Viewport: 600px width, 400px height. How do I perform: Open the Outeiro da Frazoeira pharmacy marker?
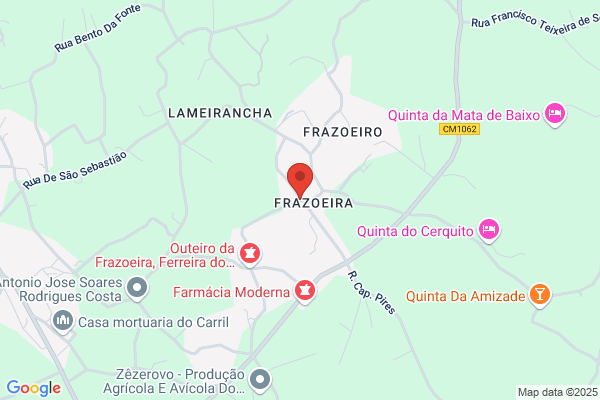pyautogui.click(x=250, y=255)
